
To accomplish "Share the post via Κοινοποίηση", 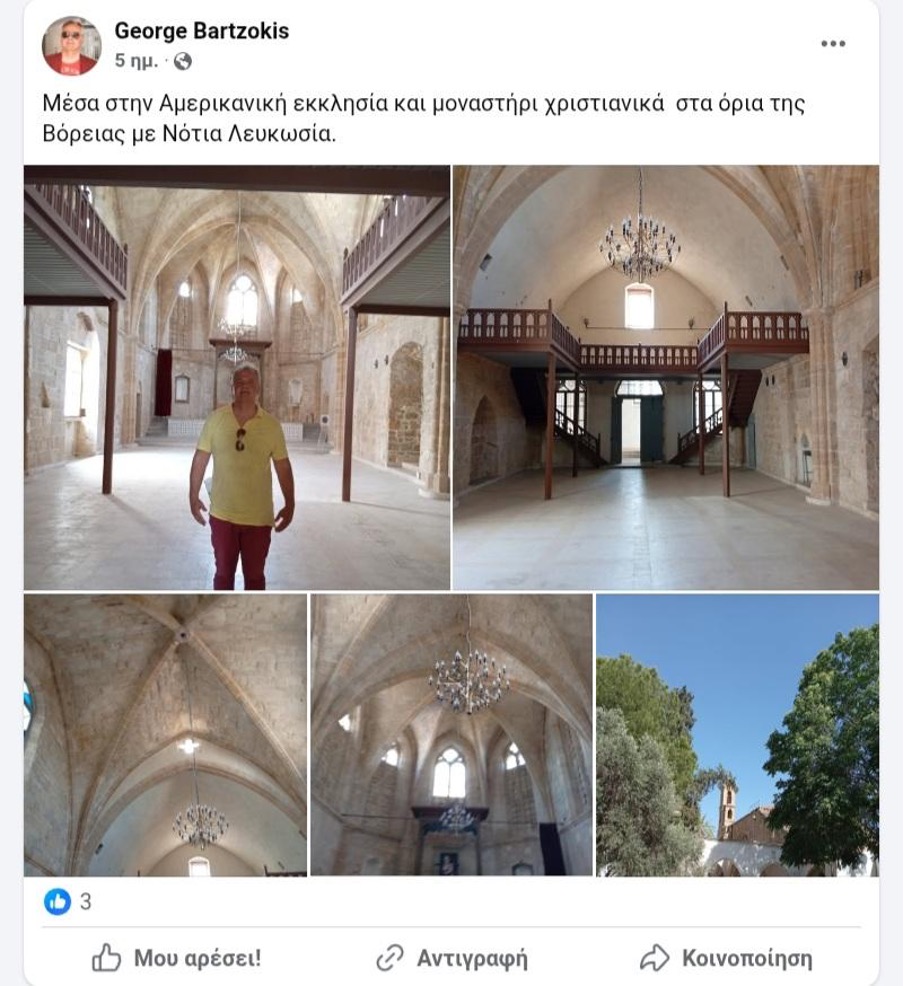I will click(x=727, y=958).
